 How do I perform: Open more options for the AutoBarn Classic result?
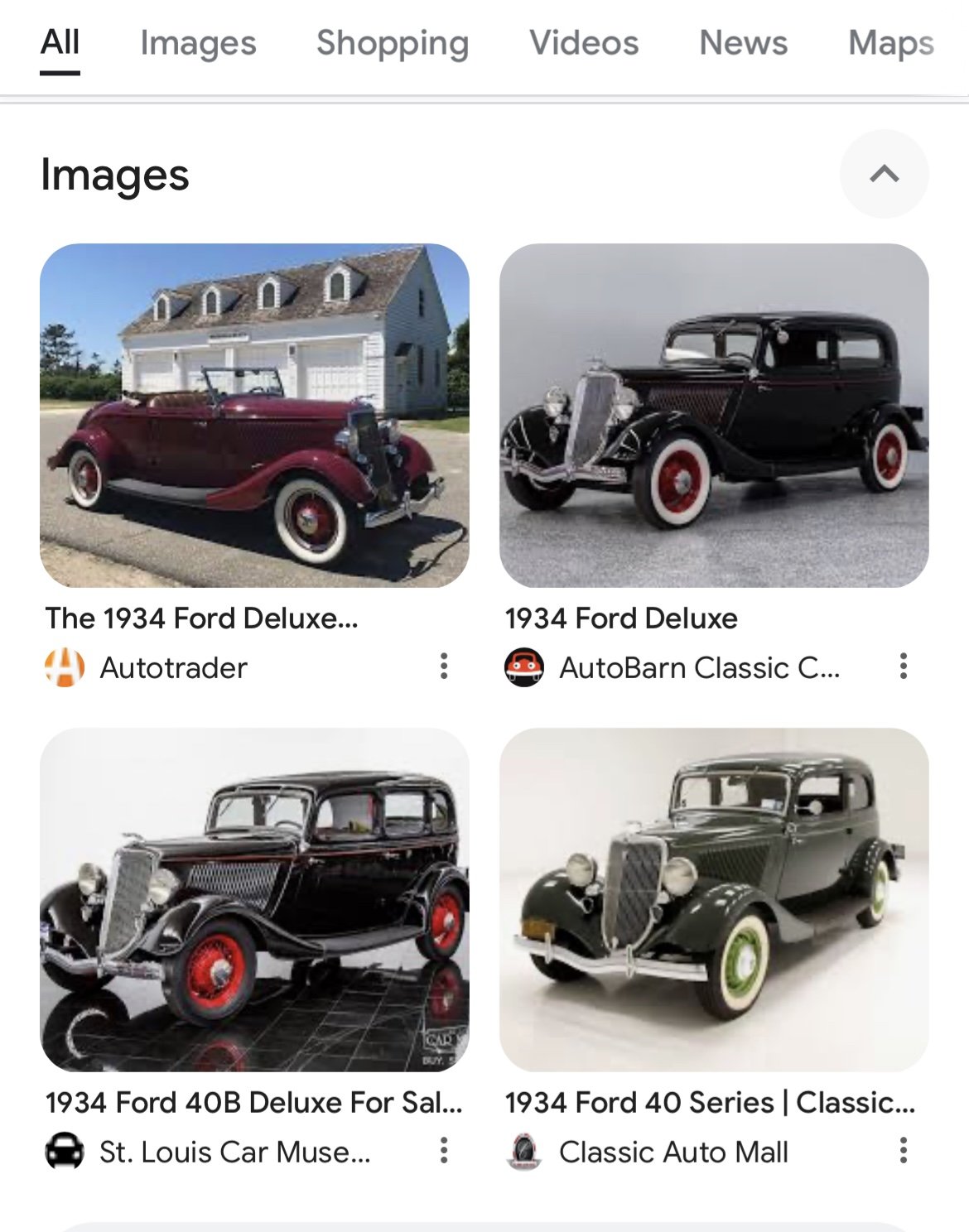[903, 666]
